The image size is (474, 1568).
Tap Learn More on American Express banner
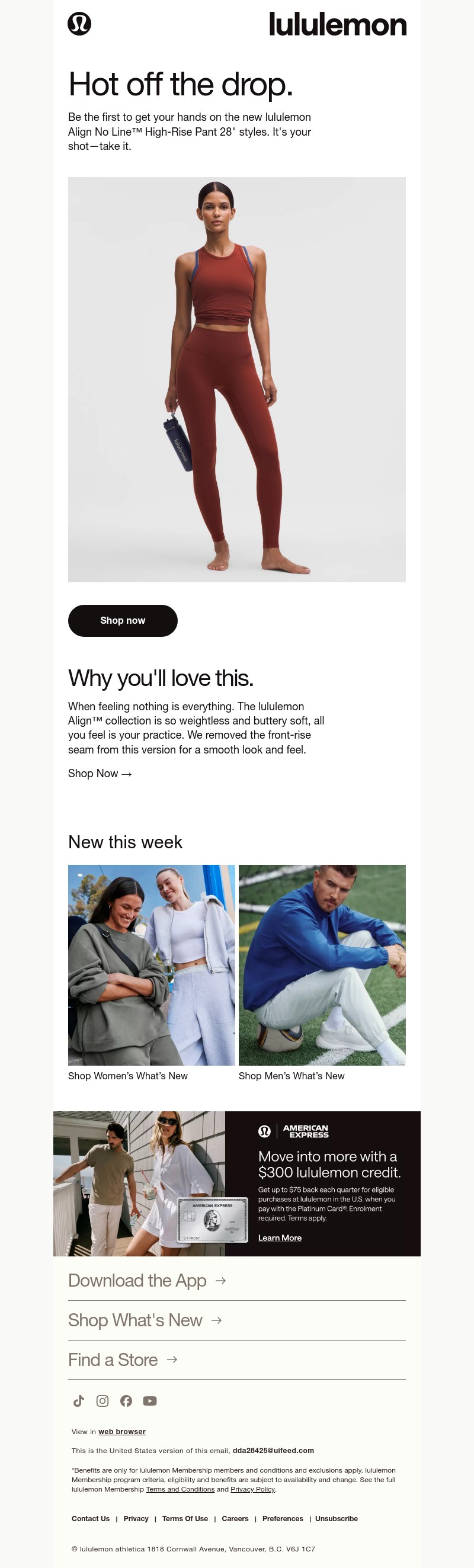[x=279, y=1237]
